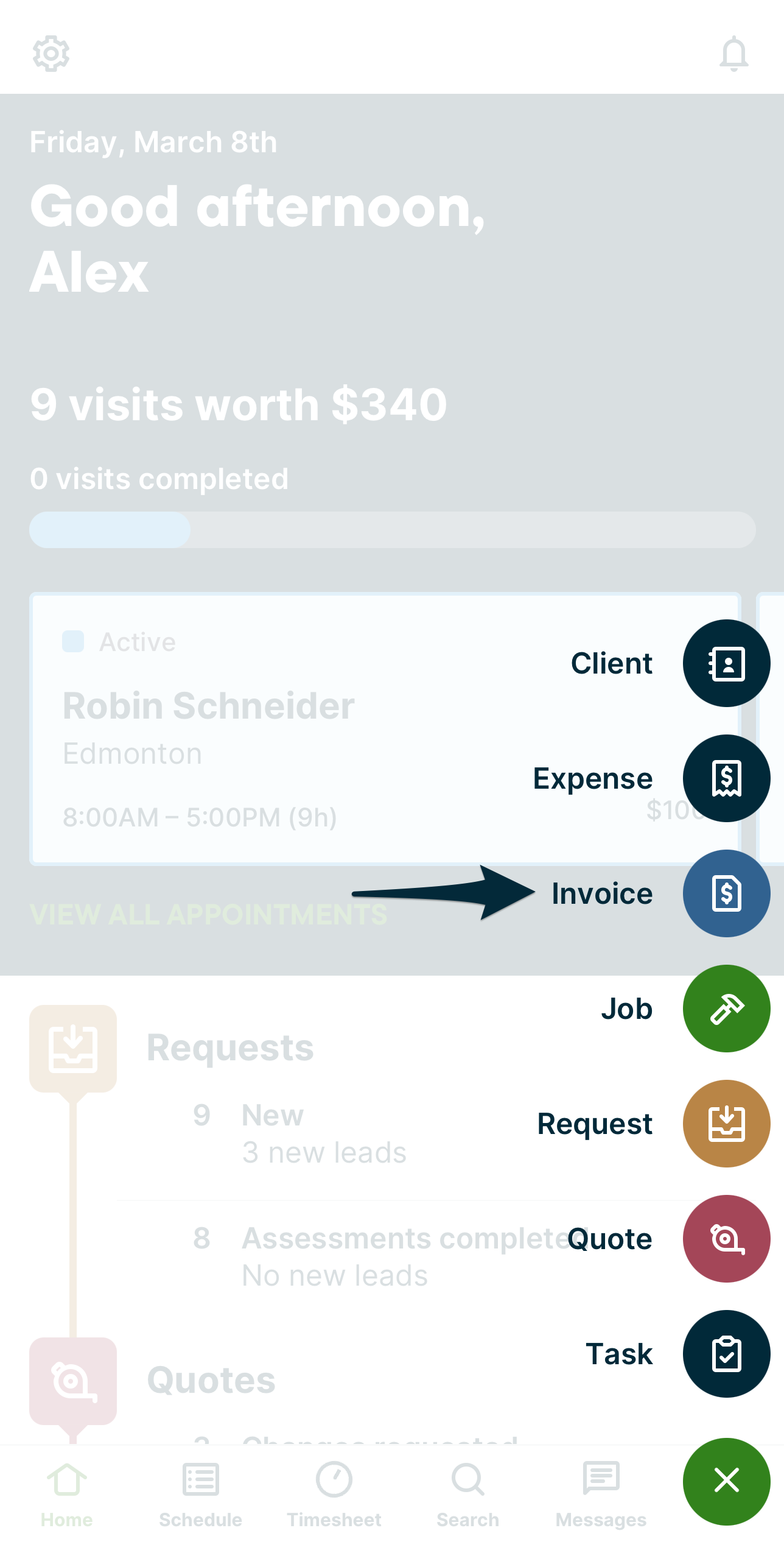
Task: Open the new Client action
Action: coord(726,663)
